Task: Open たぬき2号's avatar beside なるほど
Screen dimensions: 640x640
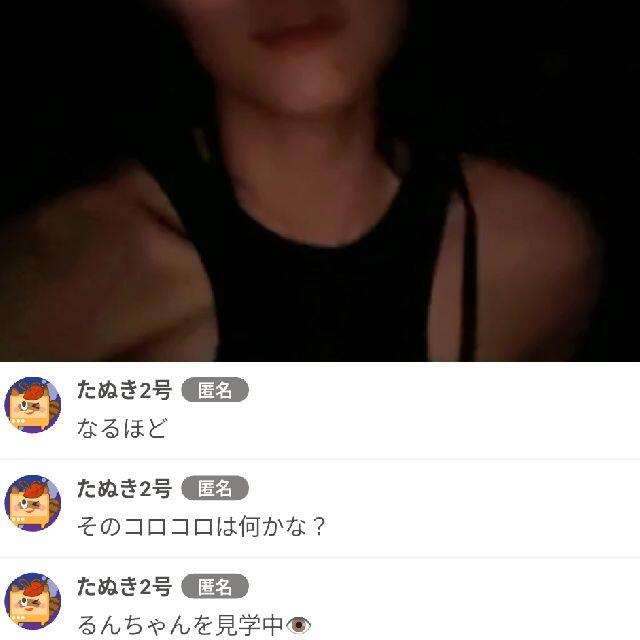Action: tap(33, 405)
